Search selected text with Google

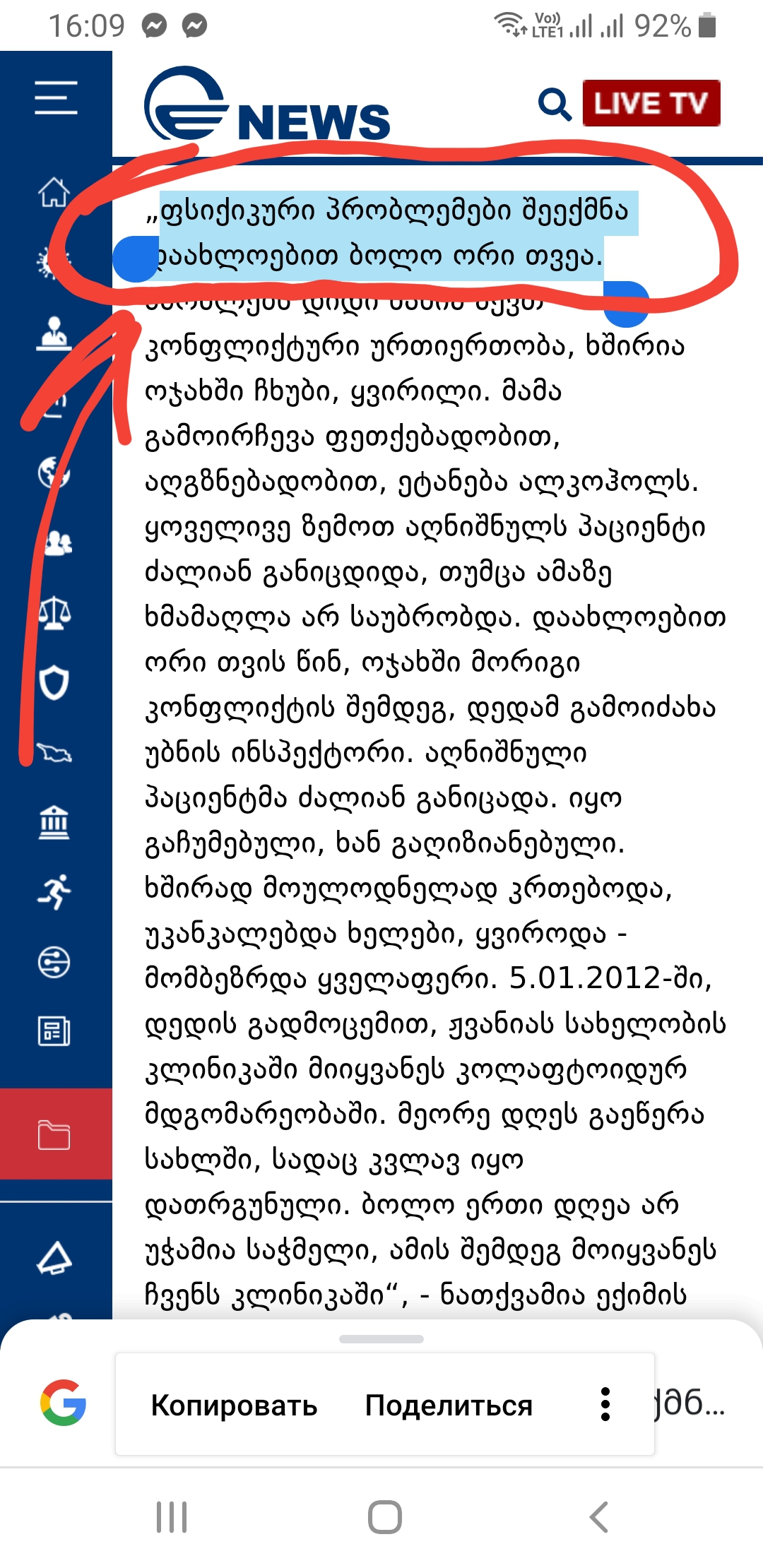click(x=63, y=1403)
